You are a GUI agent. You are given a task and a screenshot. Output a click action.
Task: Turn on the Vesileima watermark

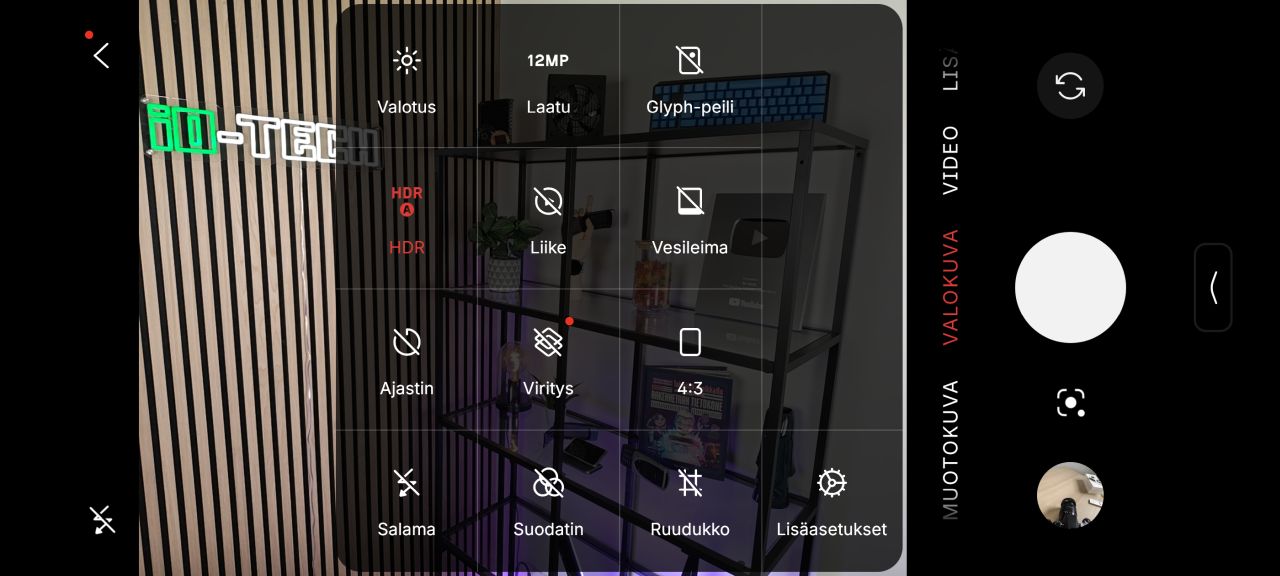(x=689, y=220)
